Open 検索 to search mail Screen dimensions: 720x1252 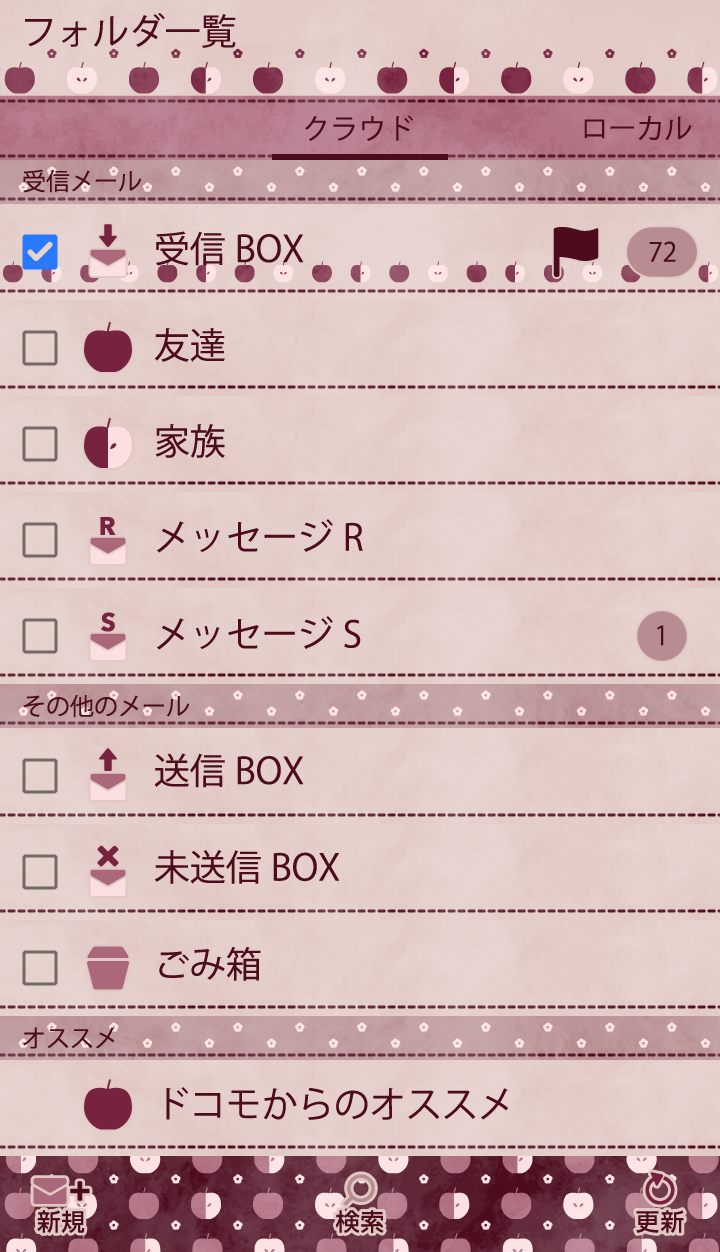tap(360, 1204)
